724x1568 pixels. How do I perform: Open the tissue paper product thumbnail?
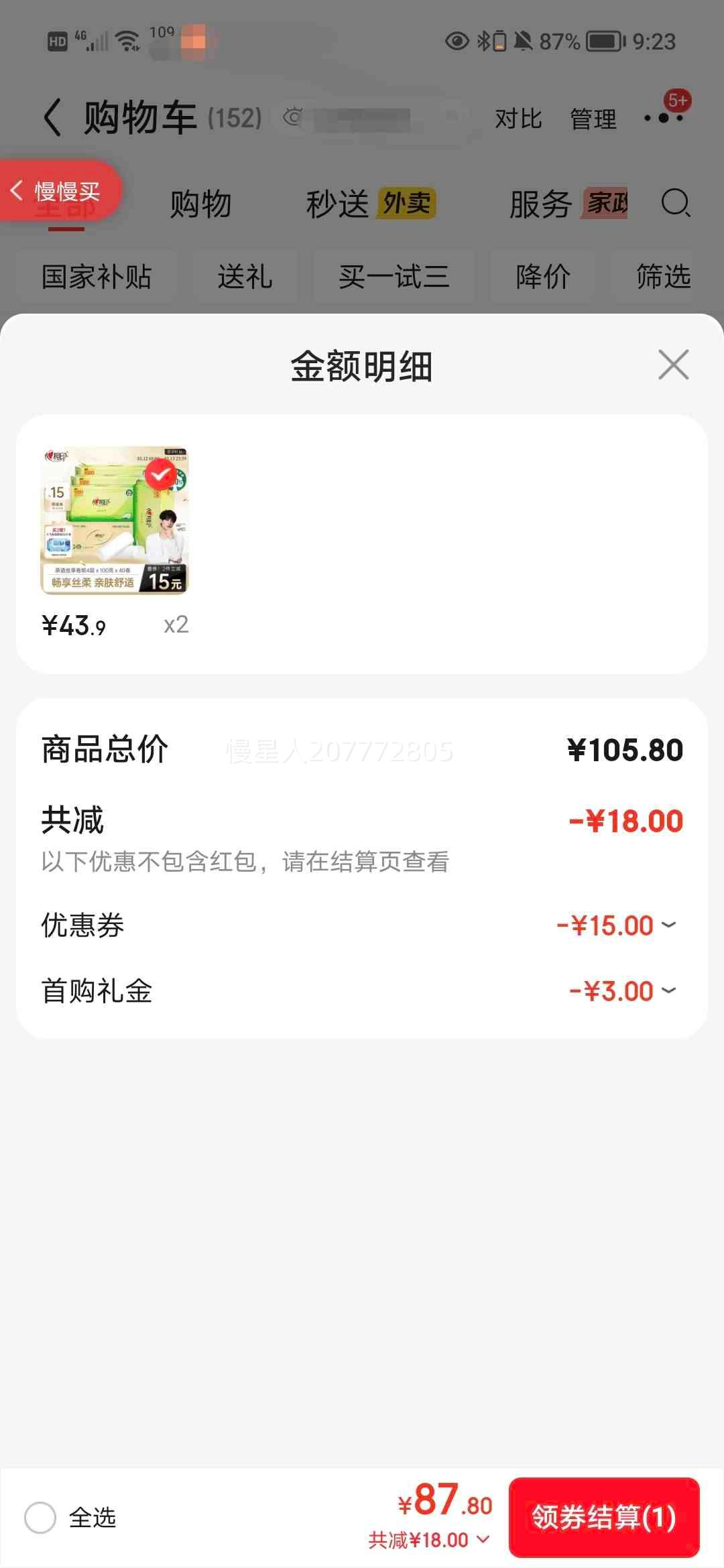pyautogui.click(x=115, y=520)
